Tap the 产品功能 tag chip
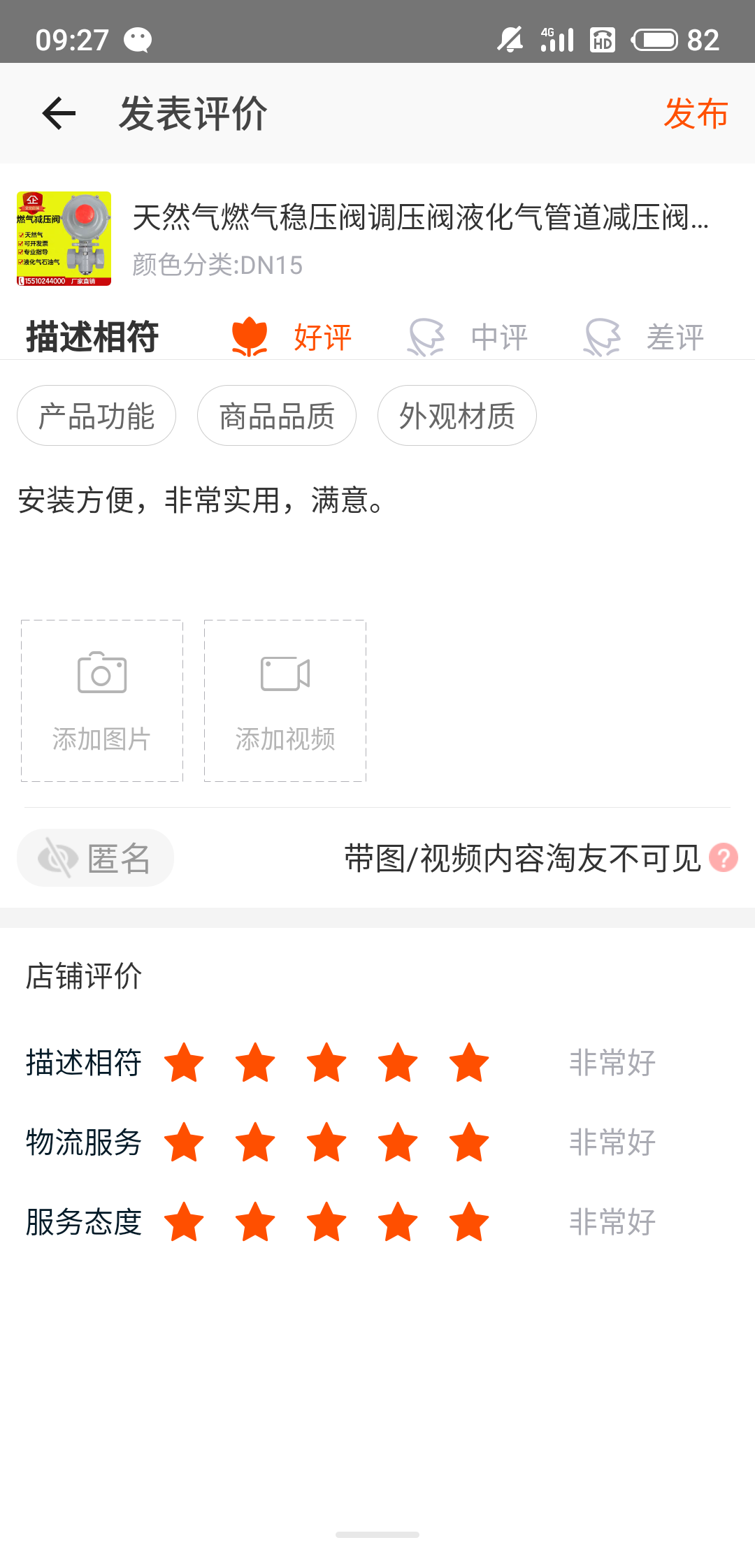The width and height of the screenshot is (755, 1568). 96,416
